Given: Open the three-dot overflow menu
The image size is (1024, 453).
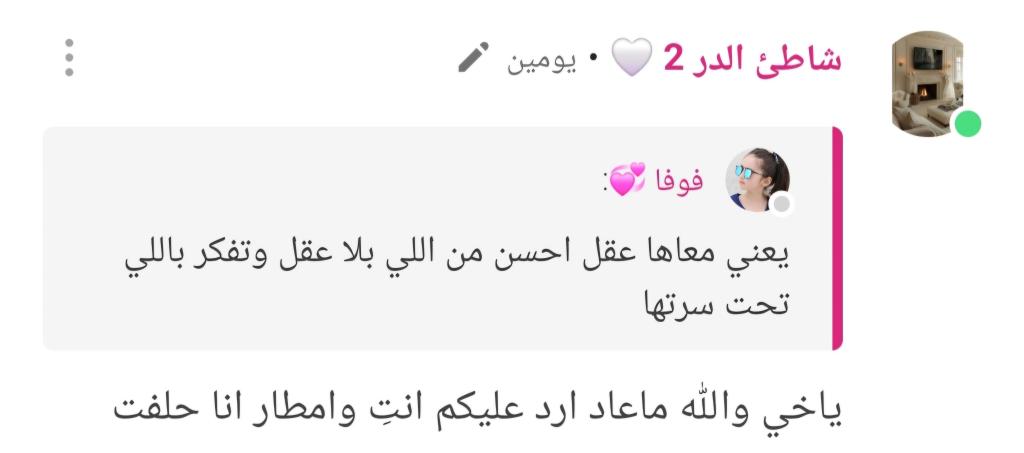Looking at the screenshot, I should [69, 58].
